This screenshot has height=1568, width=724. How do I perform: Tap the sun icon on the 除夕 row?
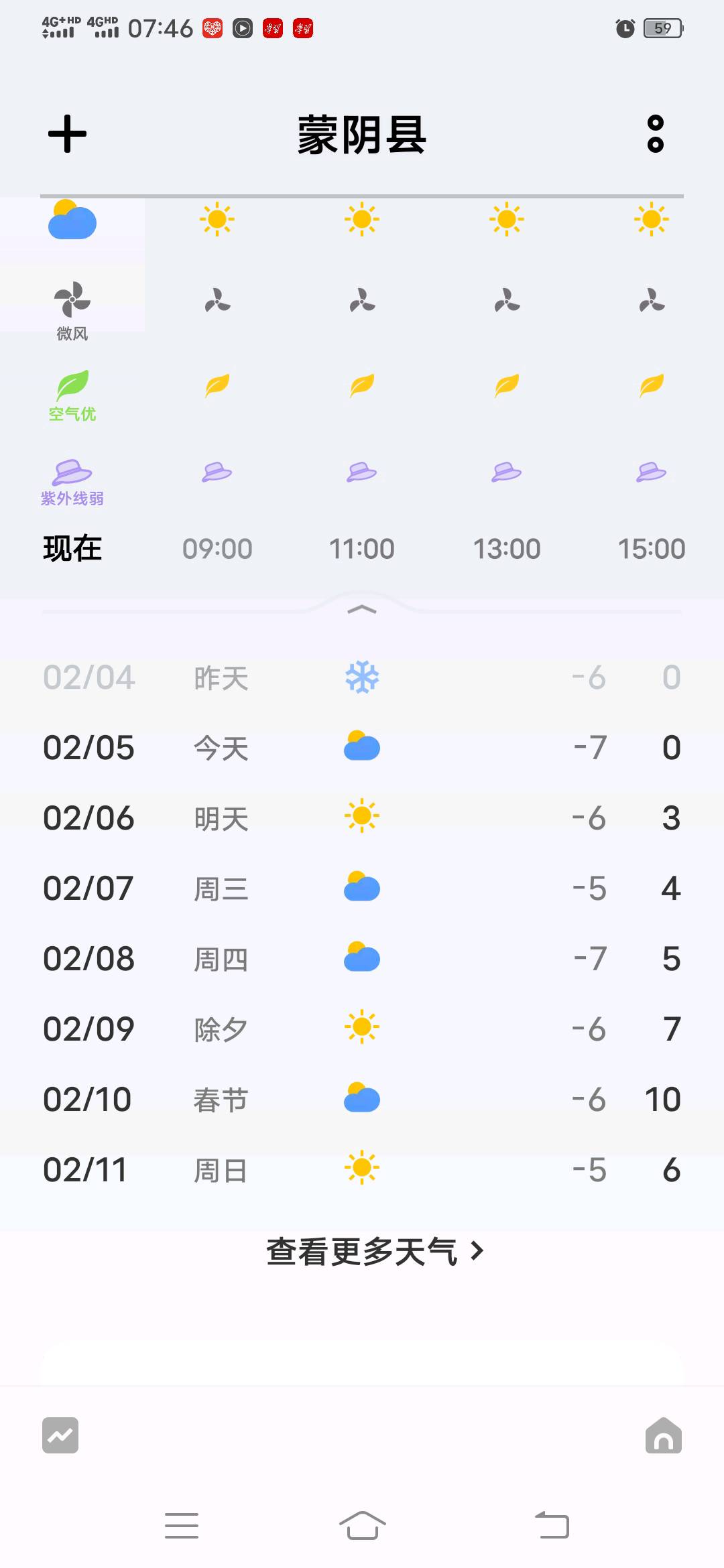[x=362, y=1027]
